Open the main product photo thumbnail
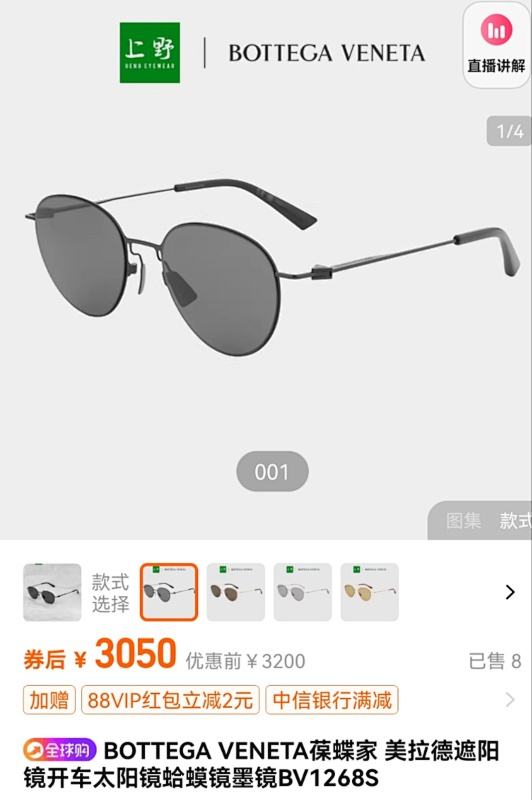This screenshot has height=800, width=532. [x=52, y=592]
